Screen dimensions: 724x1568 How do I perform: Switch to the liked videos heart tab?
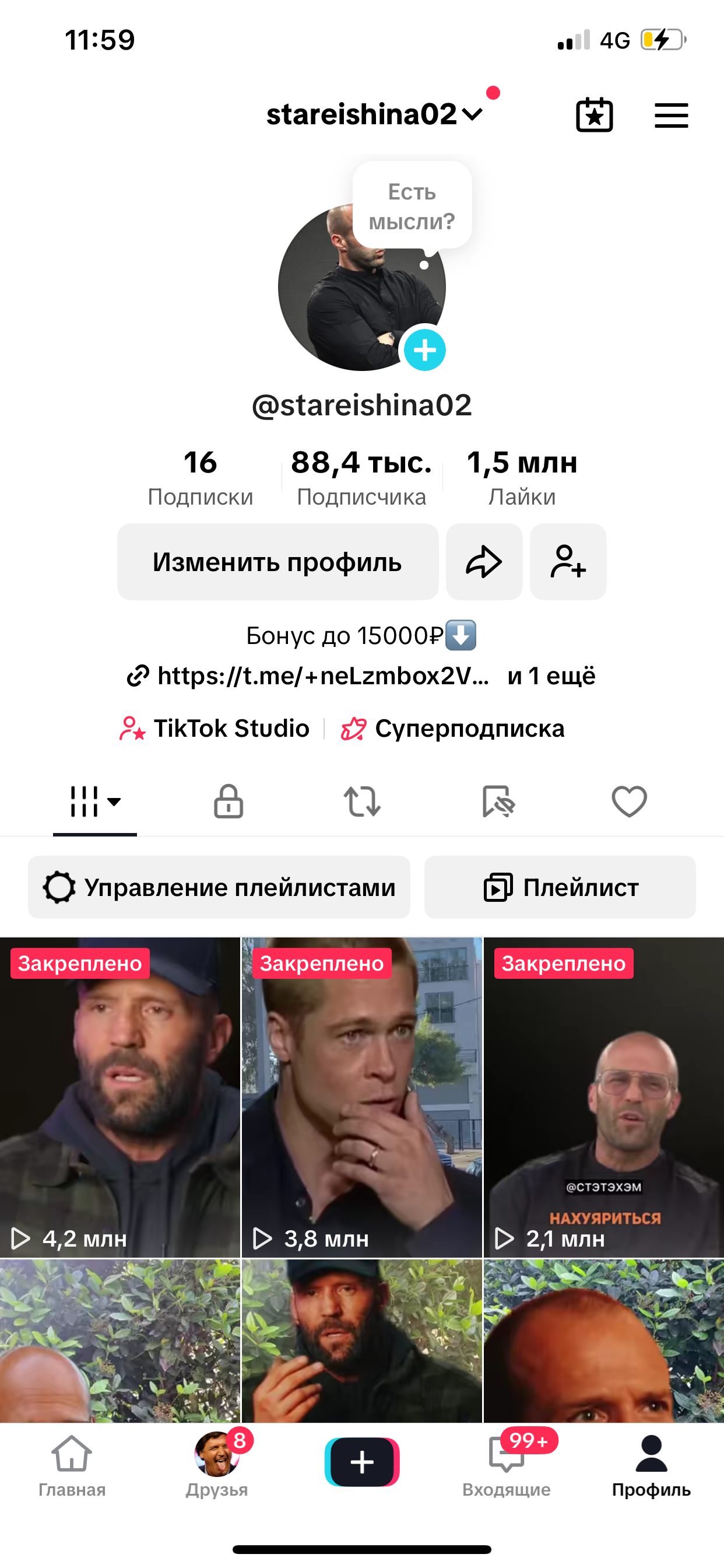(x=629, y=801)
